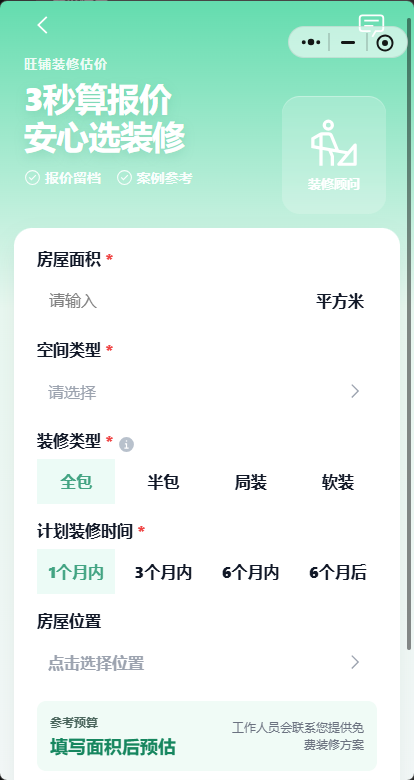The width and height of the screenshot is (414, 780).
Task: Close the mini-program with the circle button
Action: 385,43
